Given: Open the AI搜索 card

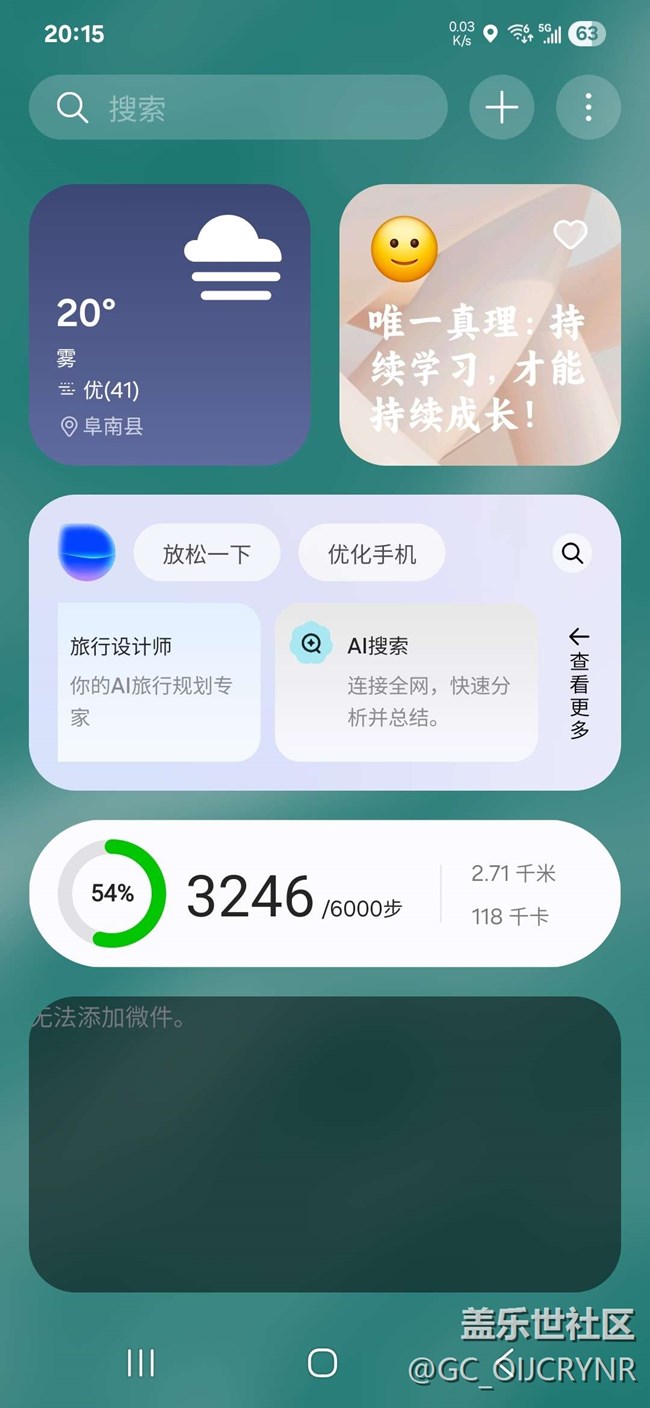Looking at the screenshot, I should click(x=406, y=681).
